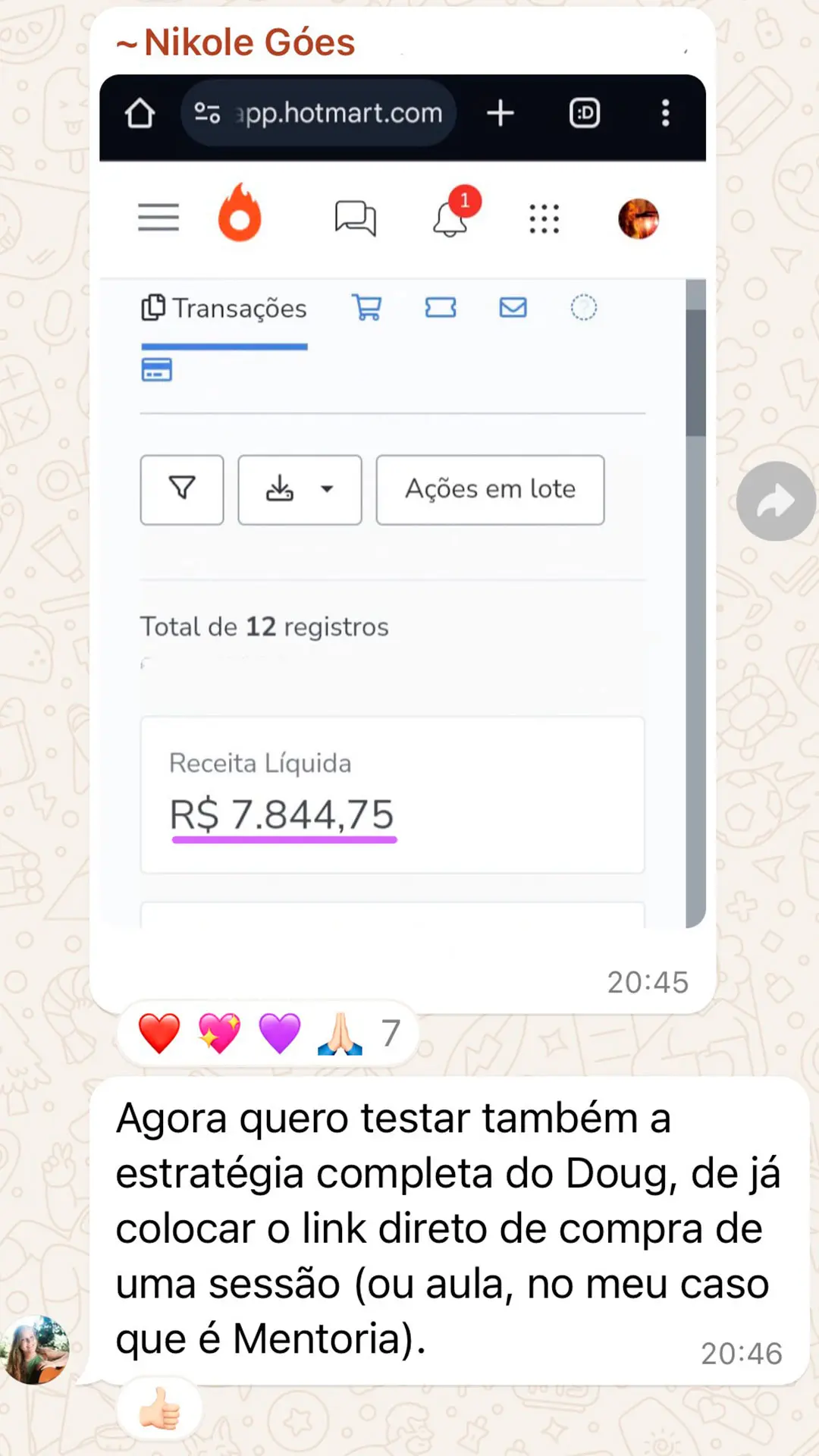The width and height of the screenshot is (819, 1456).
Task: Open the browser tab switcher
Action: click(x=584, y=113)
